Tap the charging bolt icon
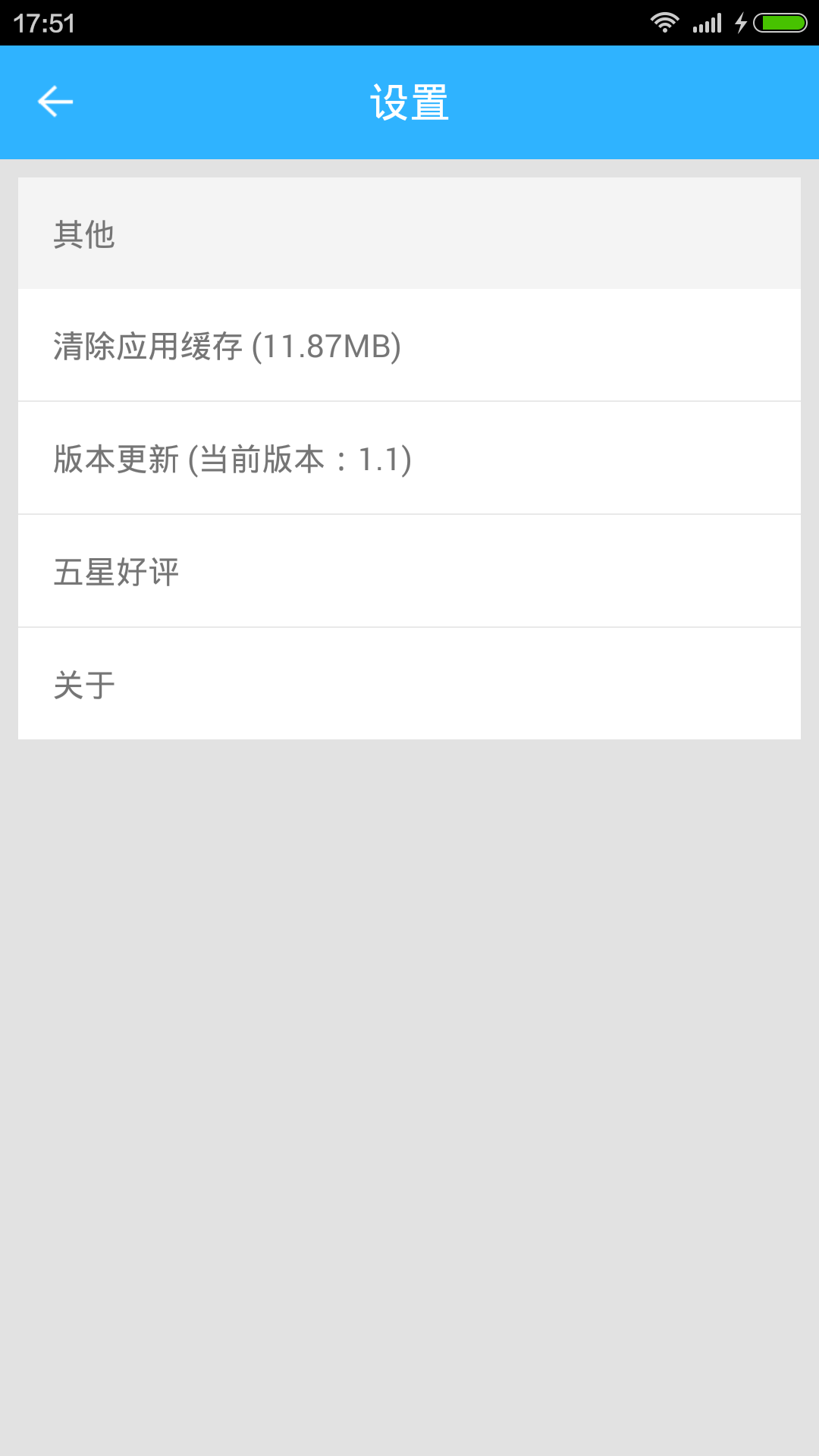 741,22
